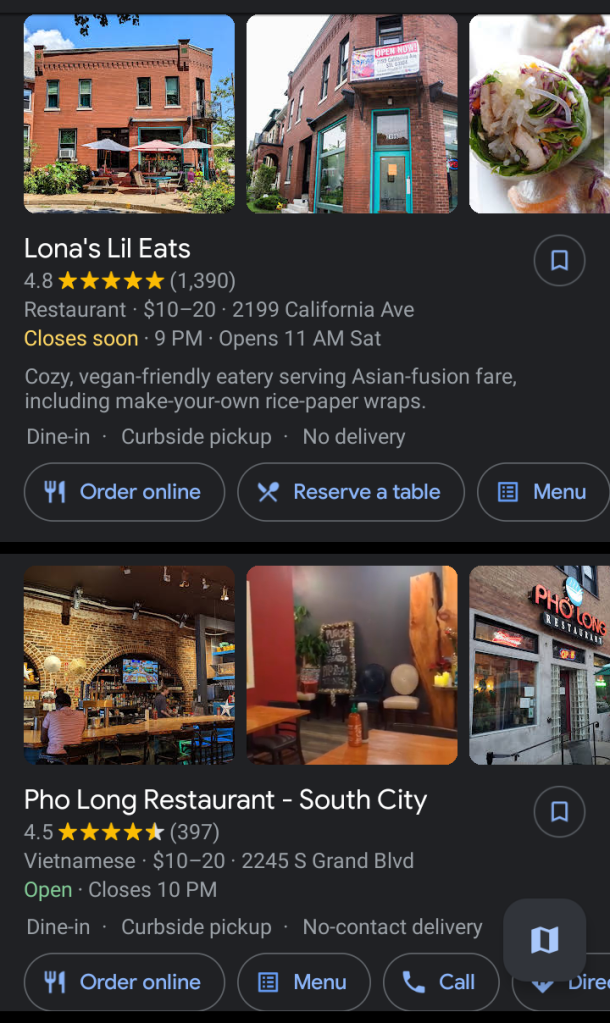Order online from Lona's Lil Eats

point(124,492)
